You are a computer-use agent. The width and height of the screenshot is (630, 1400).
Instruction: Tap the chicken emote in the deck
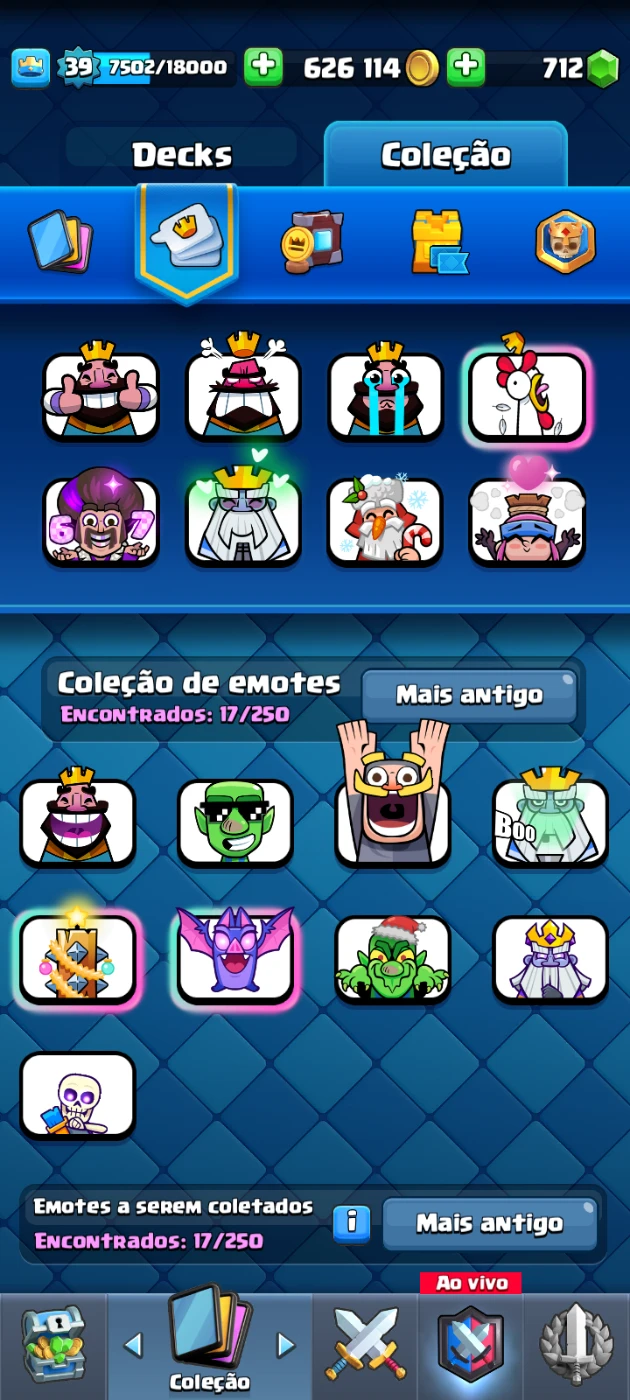(x=527, y=395)
